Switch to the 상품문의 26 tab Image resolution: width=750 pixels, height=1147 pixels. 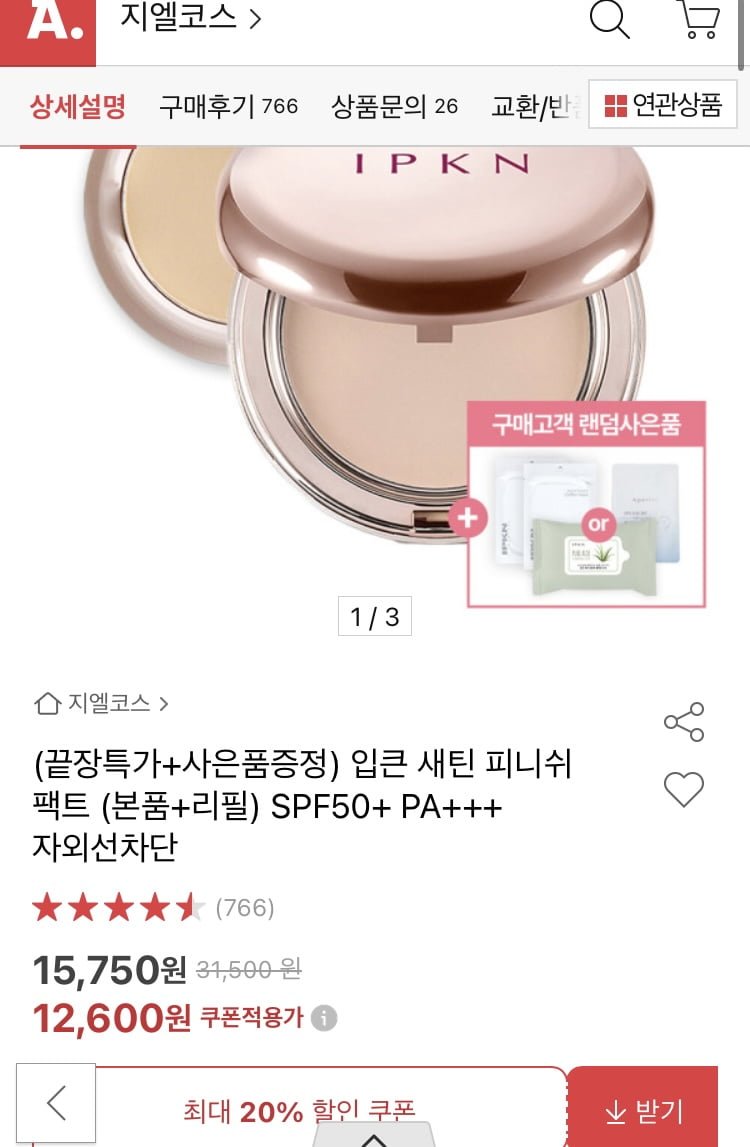[x=394, y=107]
